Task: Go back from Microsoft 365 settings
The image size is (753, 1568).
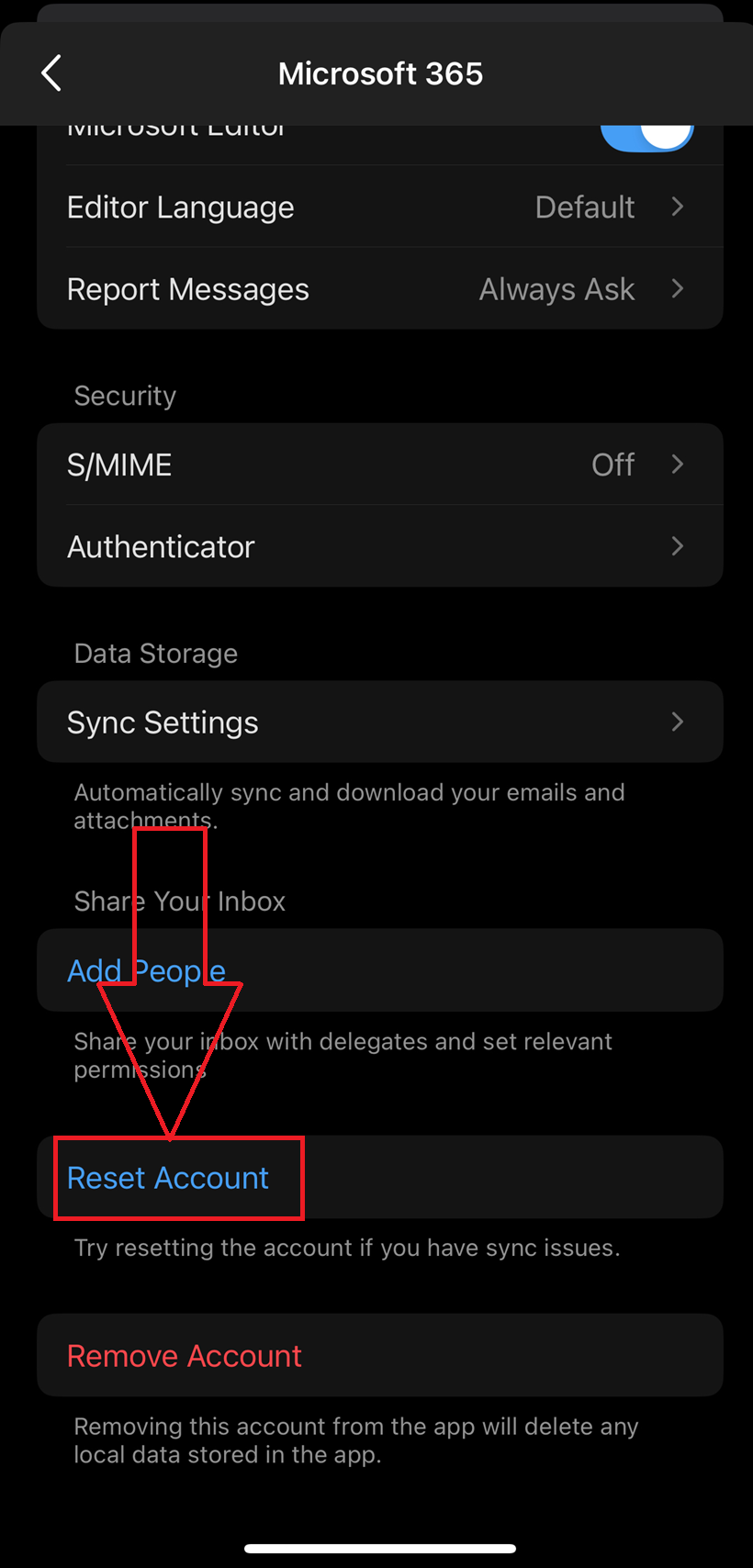Action: tap(51, 73)
